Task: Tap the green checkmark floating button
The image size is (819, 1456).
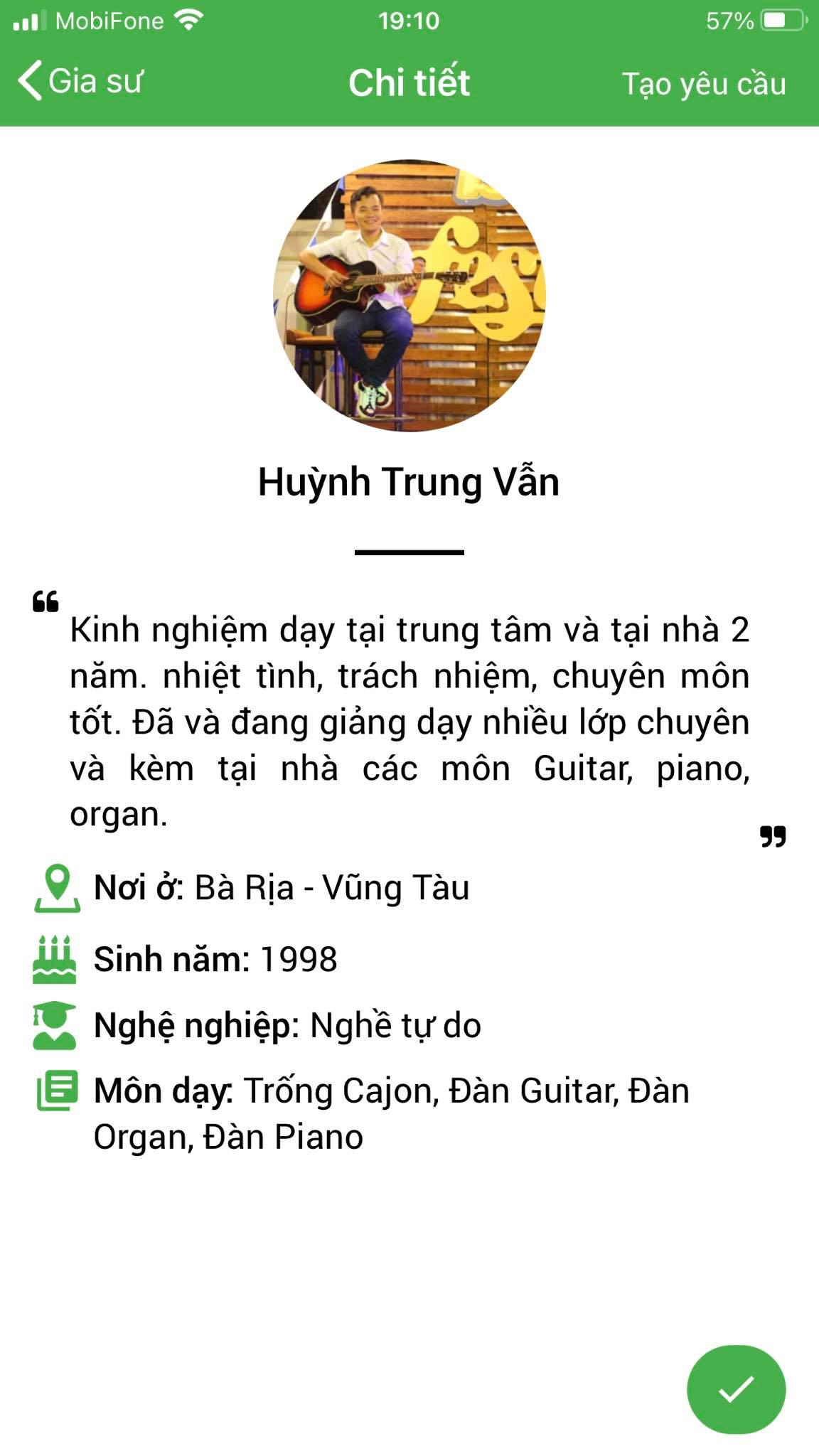Action: (x=736, y=1388)
